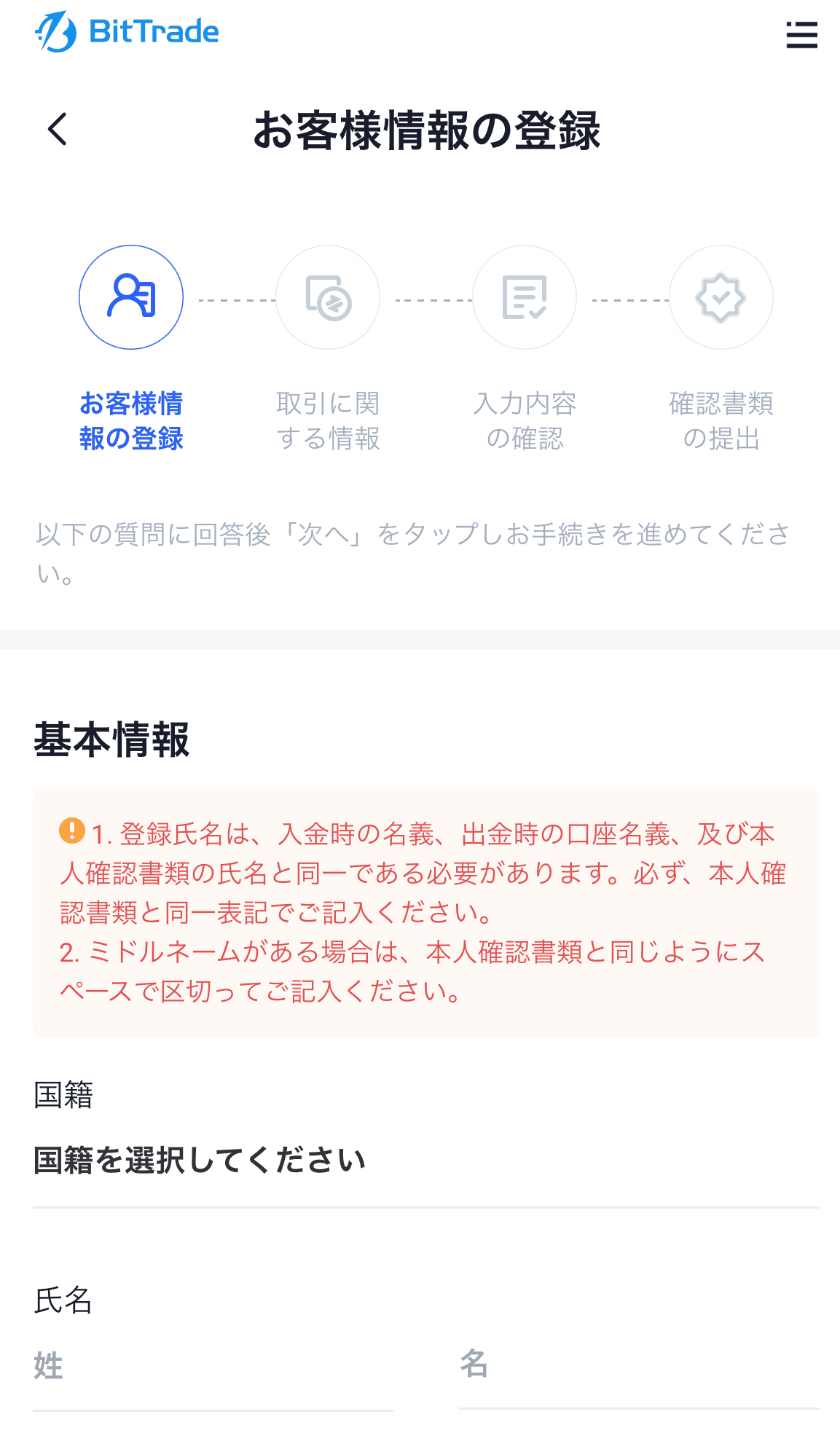The width and height of the screenshot is (840, 1433).
Task: Click the 入力内容の確認 checklist step icon
Action: (524, 297)
